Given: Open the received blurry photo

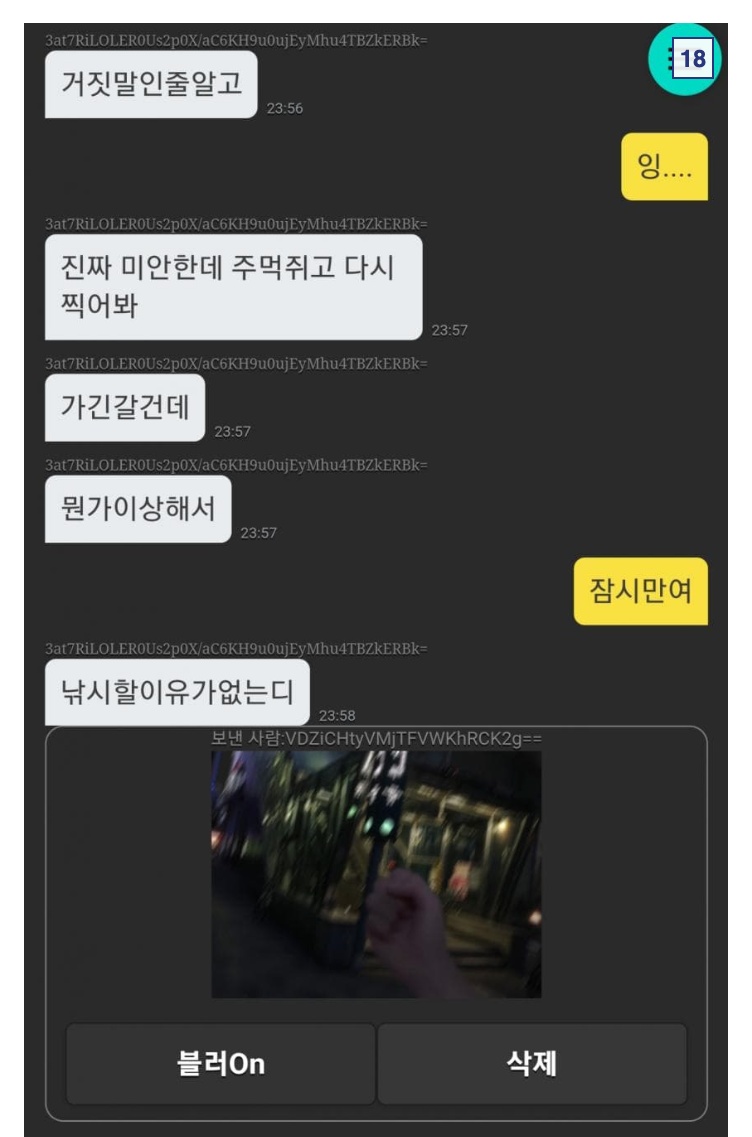Looking at the screenshot, I should [x=376, y=875].
